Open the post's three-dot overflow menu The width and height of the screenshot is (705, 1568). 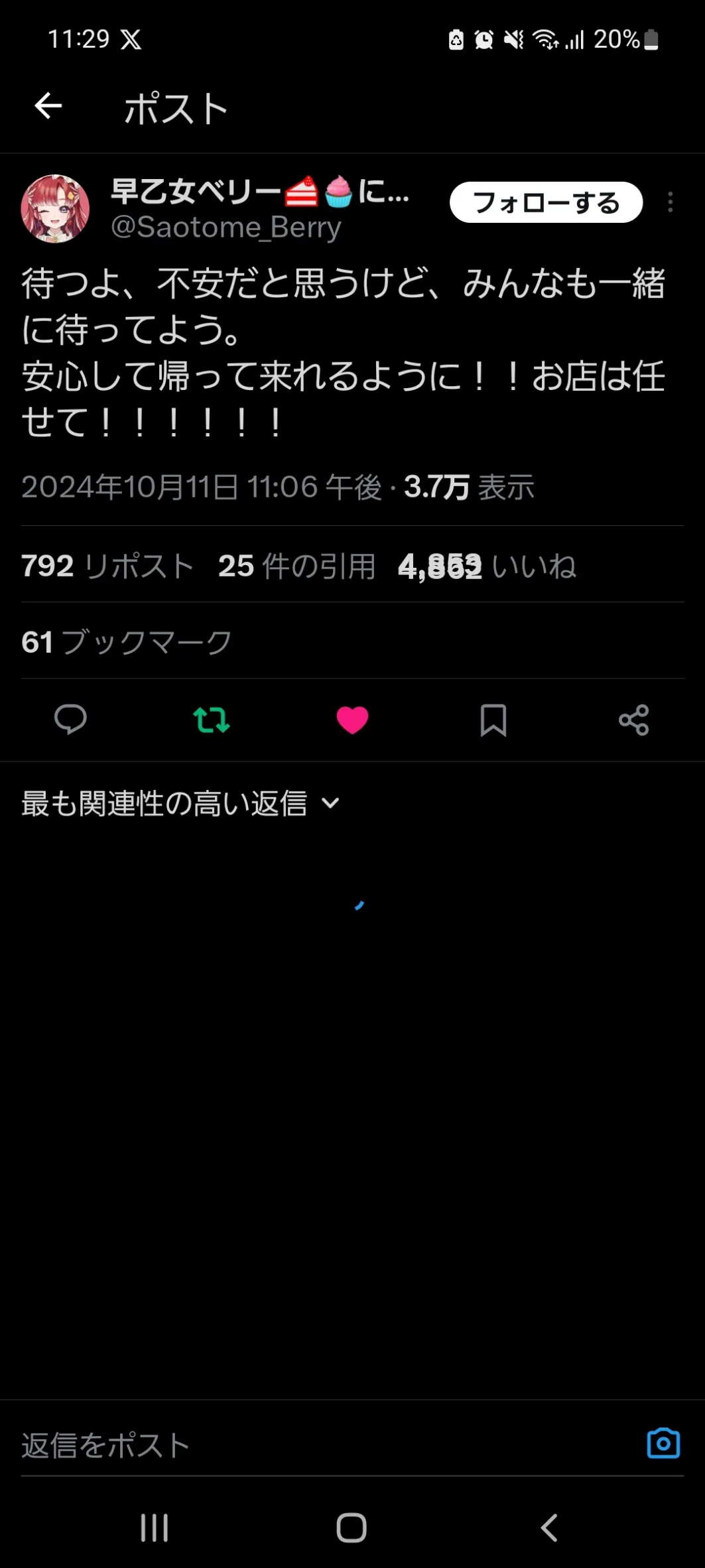(671, 202)
